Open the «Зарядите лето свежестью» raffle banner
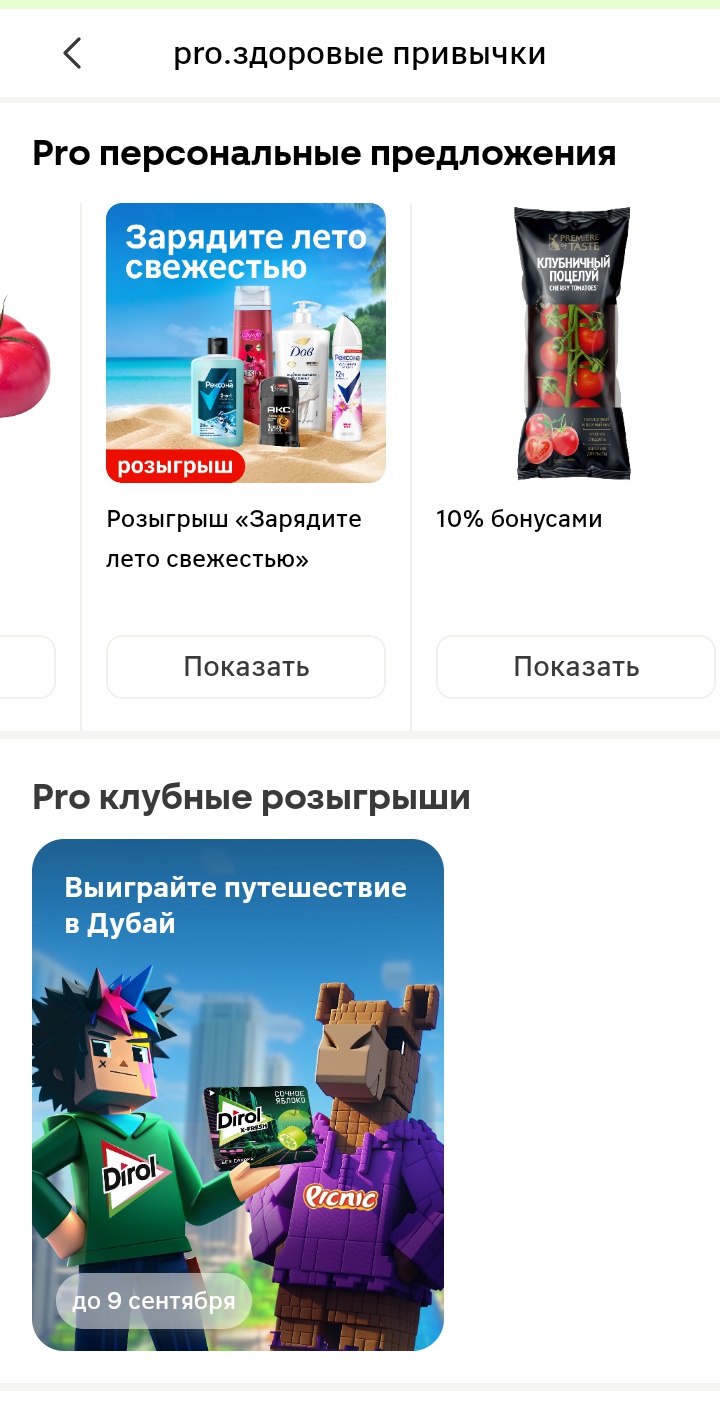Image resolution: width=720 pixels, height=1401 pixels. click(246, 342)
